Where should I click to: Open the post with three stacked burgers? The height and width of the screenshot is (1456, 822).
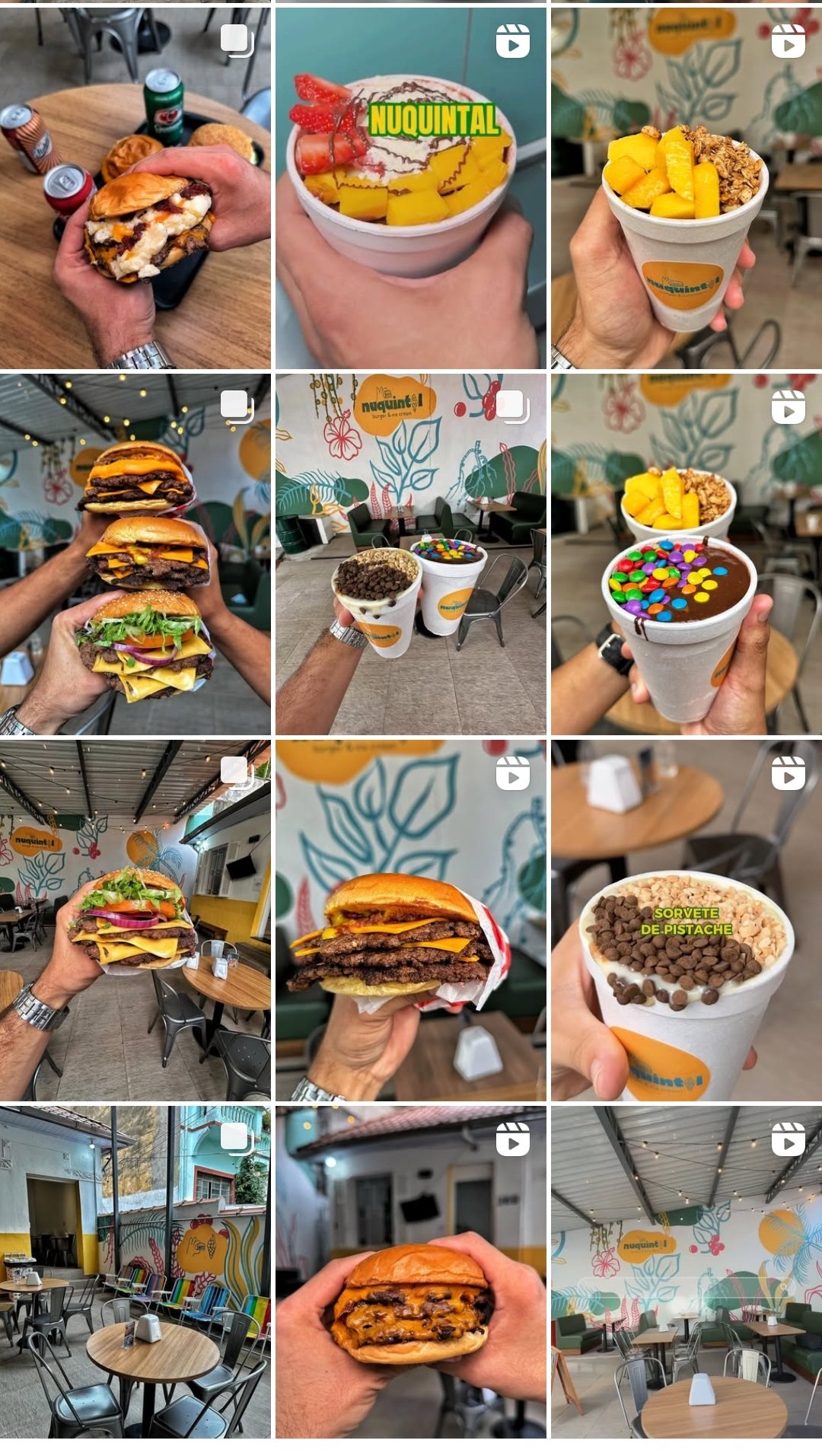(x=135, y=554)
